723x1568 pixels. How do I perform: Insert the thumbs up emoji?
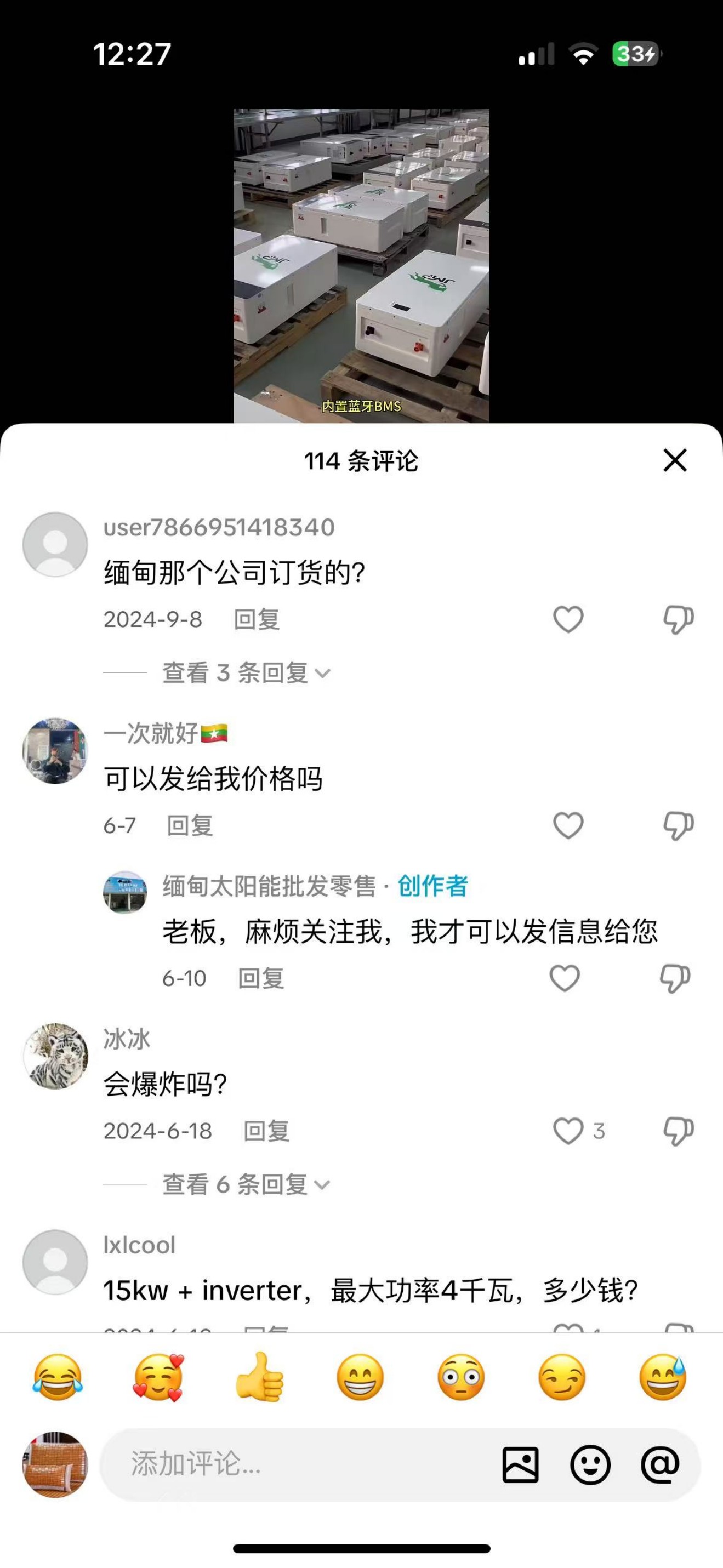(260, 1377)
